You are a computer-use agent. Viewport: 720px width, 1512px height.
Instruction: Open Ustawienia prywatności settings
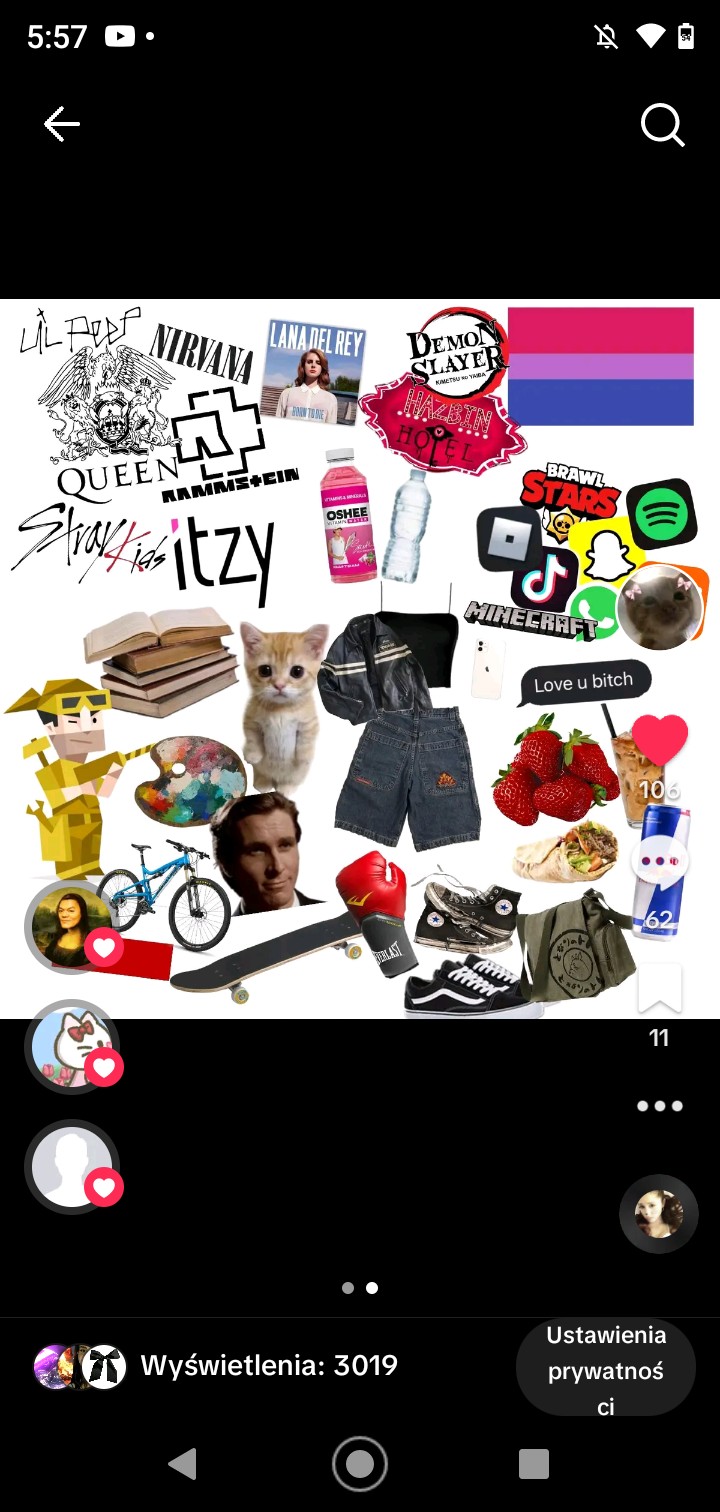click(x=605, y=1370)
